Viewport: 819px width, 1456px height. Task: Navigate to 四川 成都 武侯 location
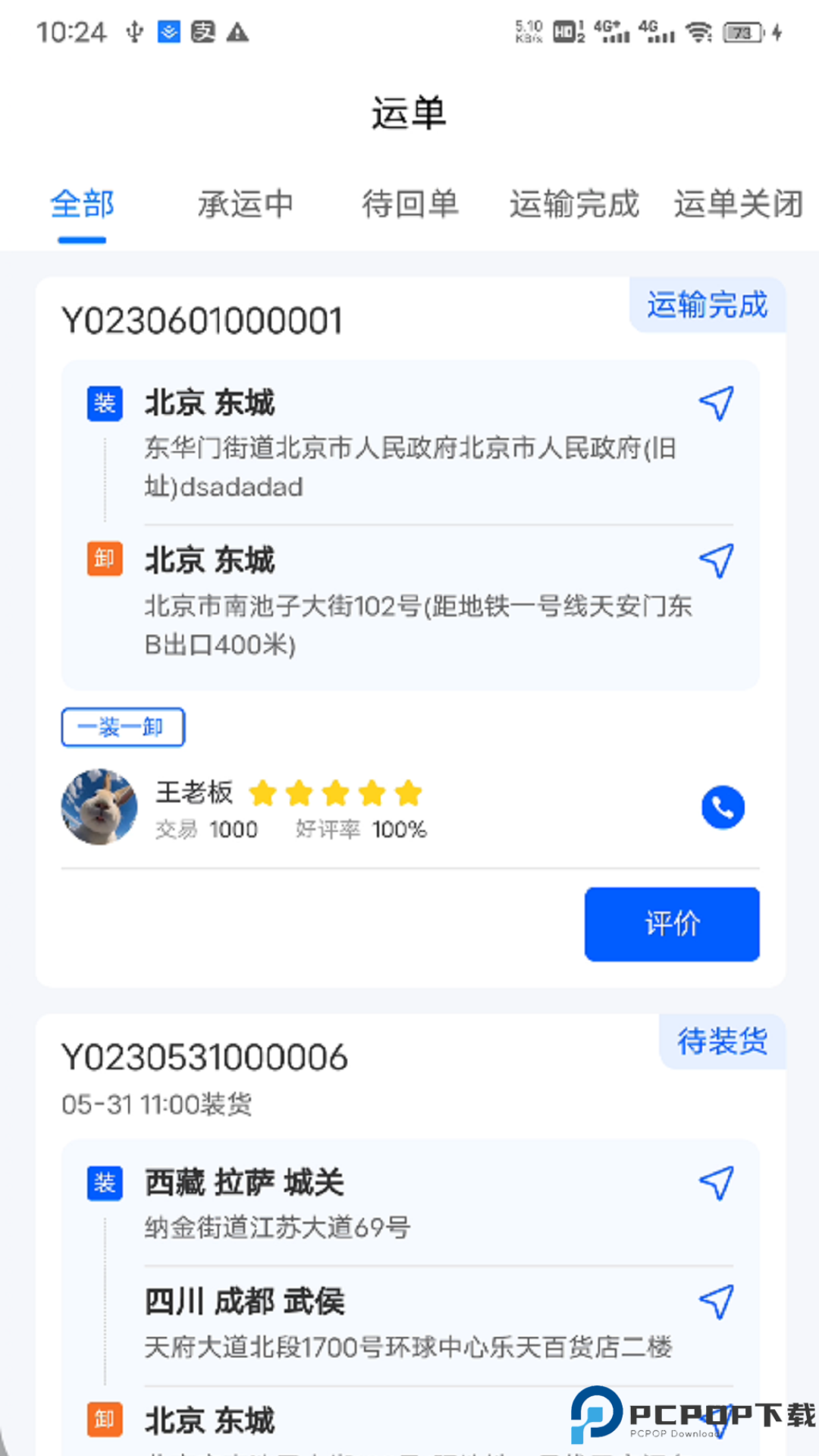[716, 1301]
